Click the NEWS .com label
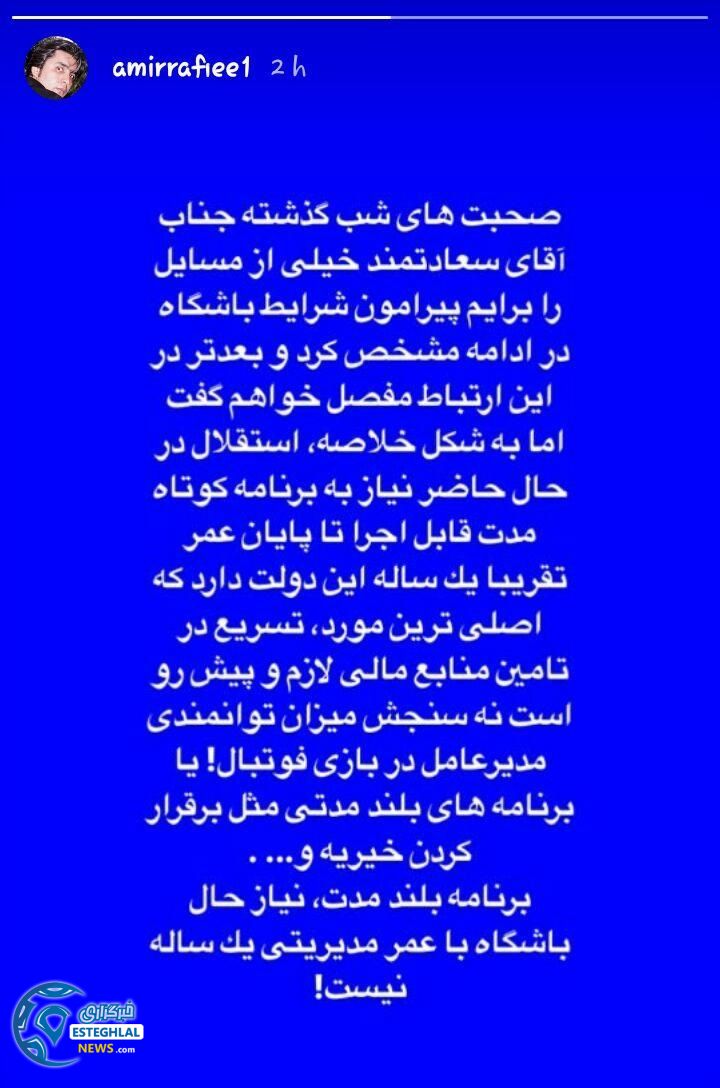Image resolution: width=720 pixels, height=1088 pixels. 107,1049
